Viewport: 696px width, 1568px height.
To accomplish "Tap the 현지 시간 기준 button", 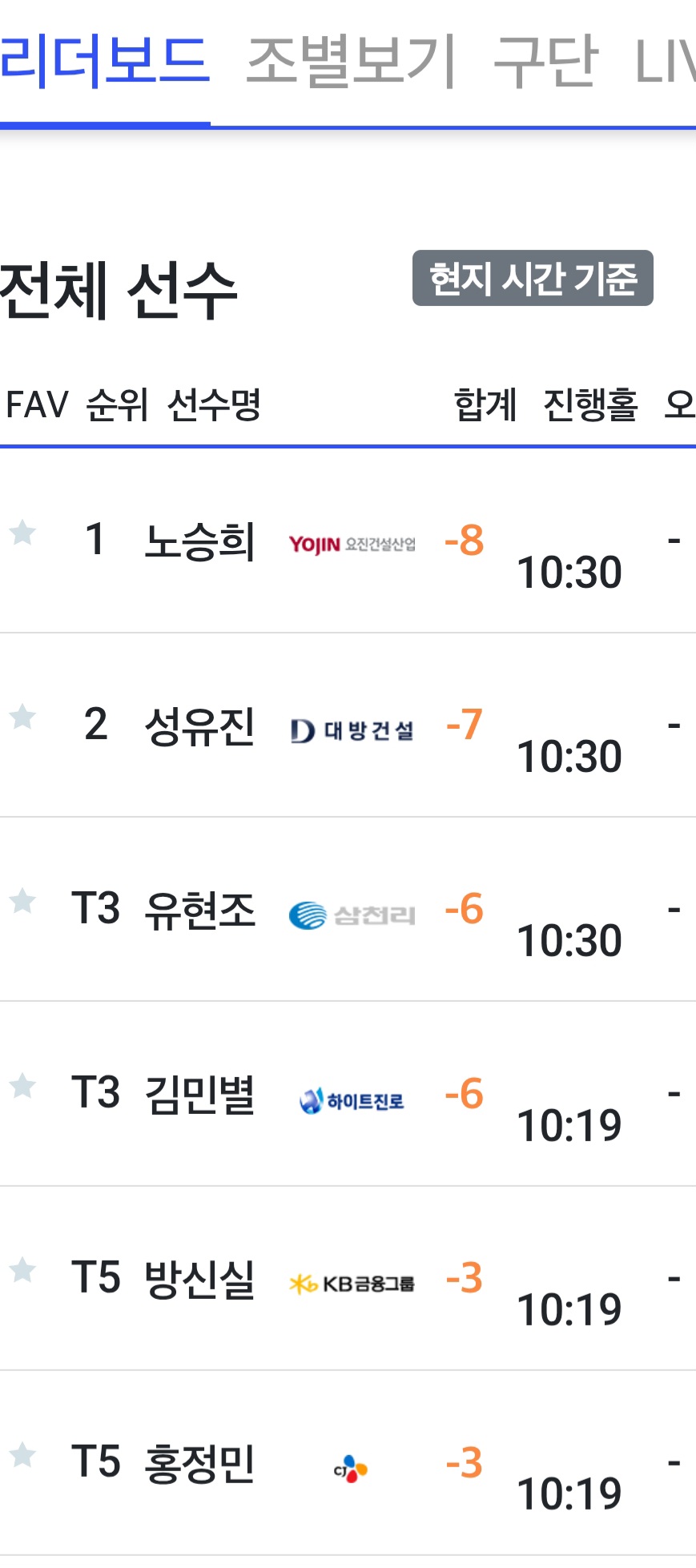I will [x=533, y=278].
